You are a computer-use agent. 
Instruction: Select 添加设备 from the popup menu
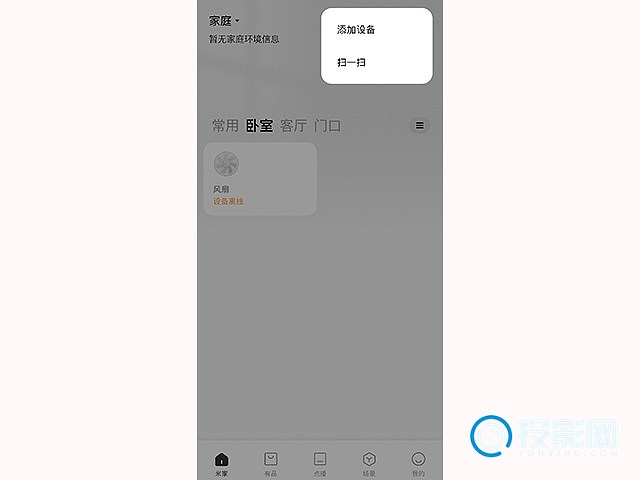pos(356,30)
